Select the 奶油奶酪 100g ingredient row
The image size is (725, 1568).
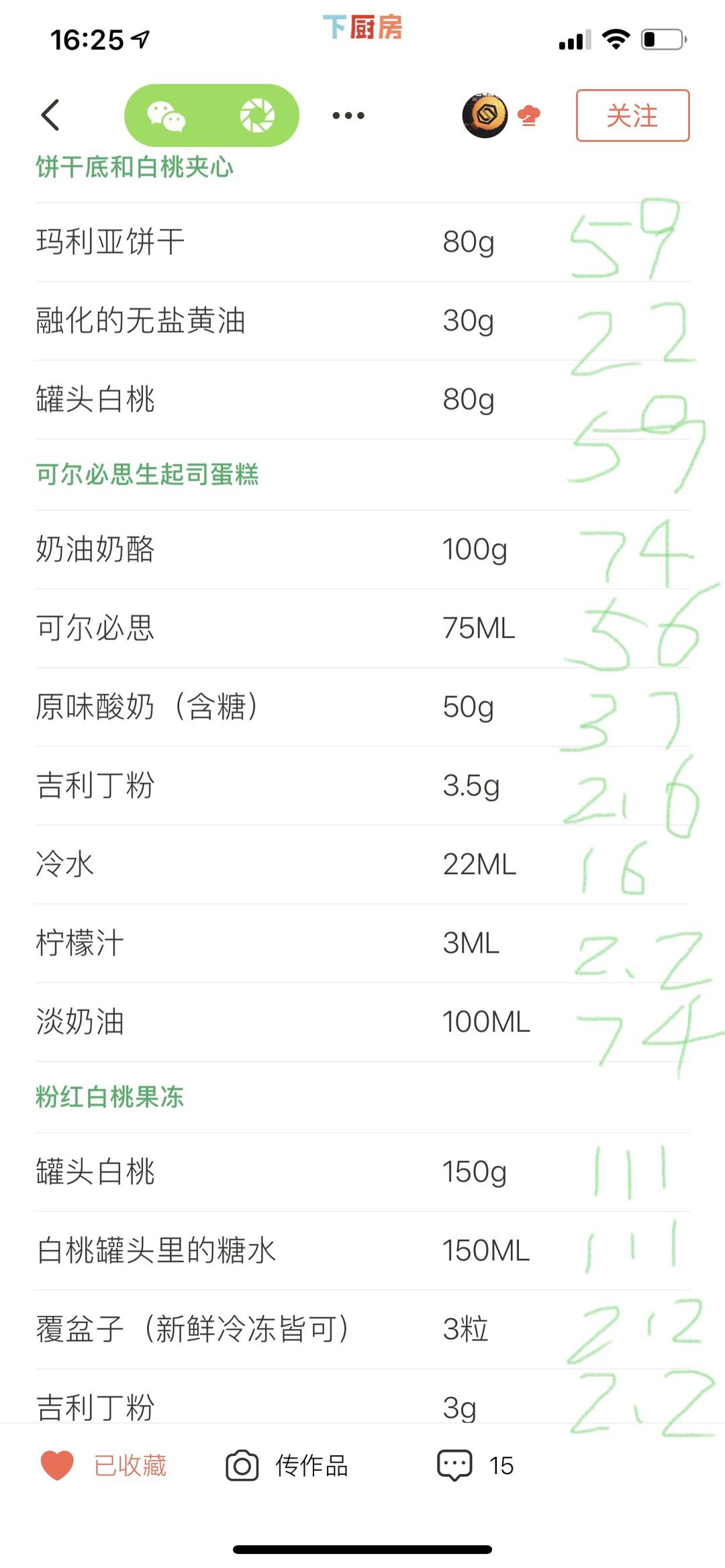[269, 549]
